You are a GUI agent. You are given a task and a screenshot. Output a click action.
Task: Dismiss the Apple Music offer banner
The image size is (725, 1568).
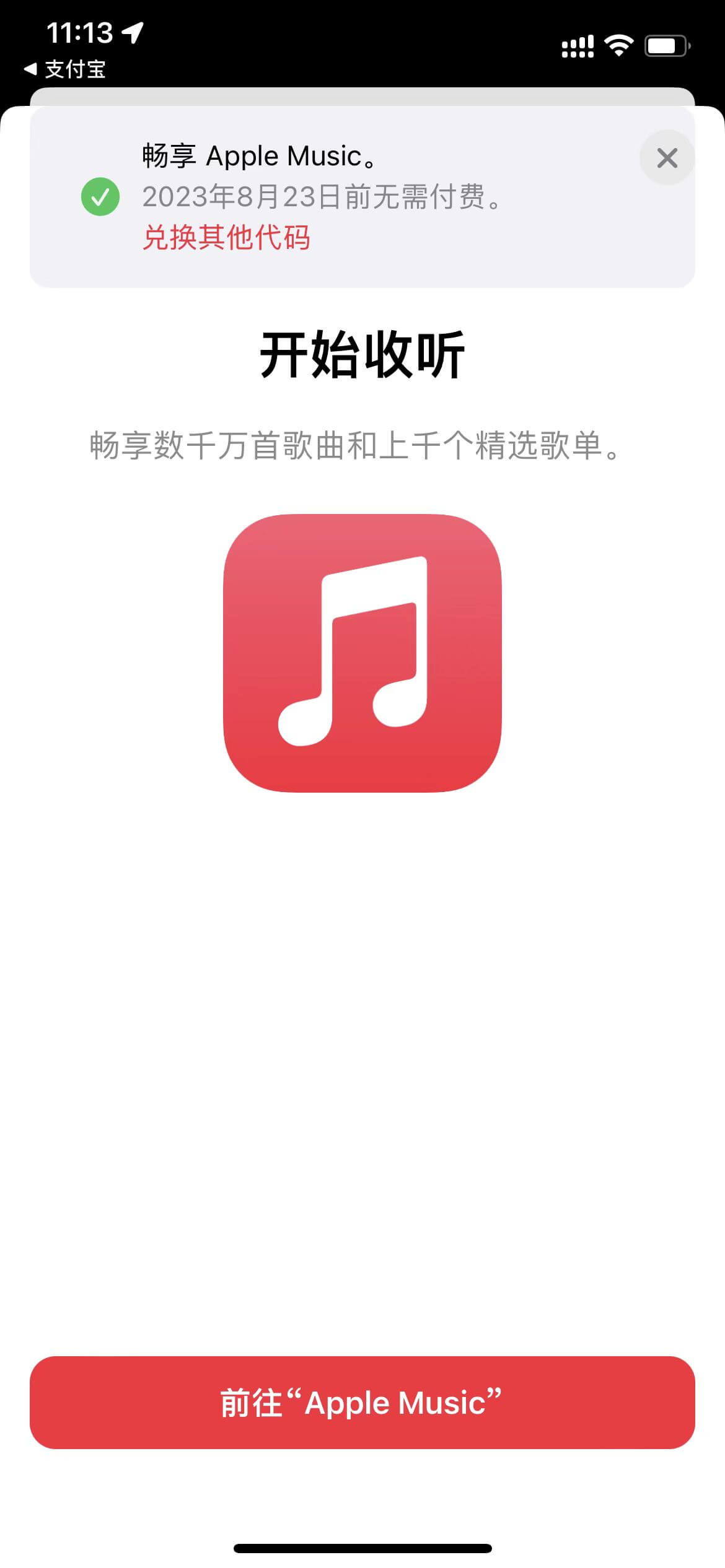click(x=667, y=159)
